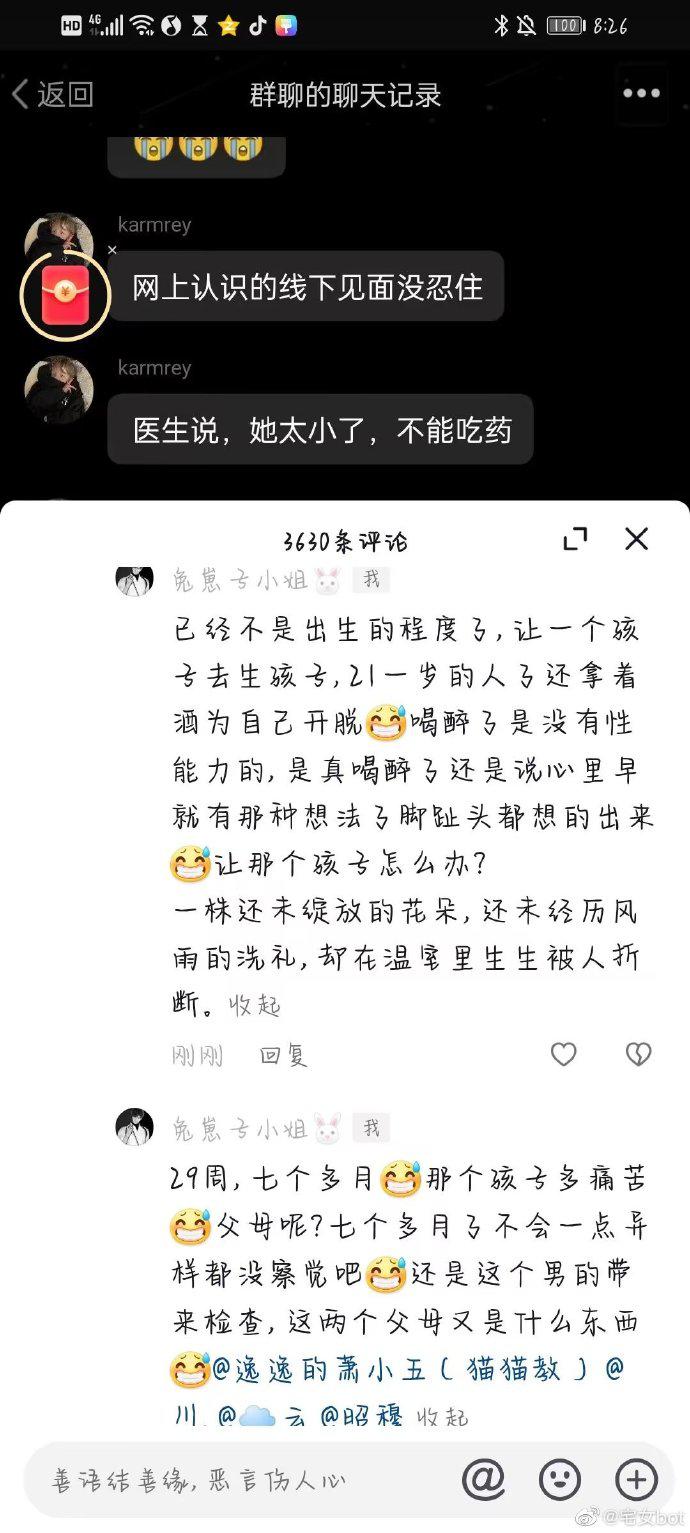The height and width of the screenshot is (1533, 690).
Task: Open the emoji picker in comment bar
Action: [560, 1479]
